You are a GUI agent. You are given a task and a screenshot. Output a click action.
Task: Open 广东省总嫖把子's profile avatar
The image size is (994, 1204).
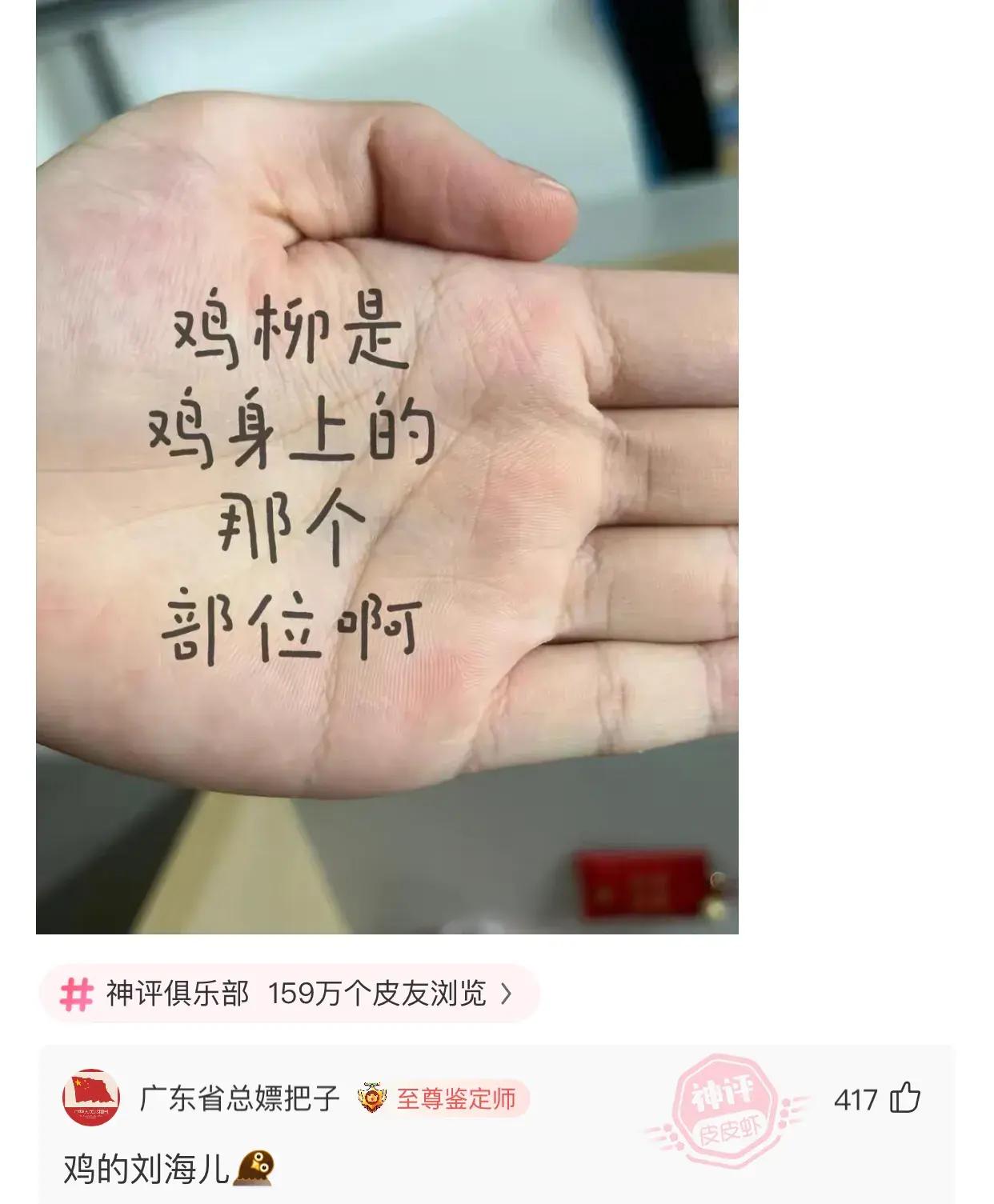pyautogui.click(x=90, y=1098)
